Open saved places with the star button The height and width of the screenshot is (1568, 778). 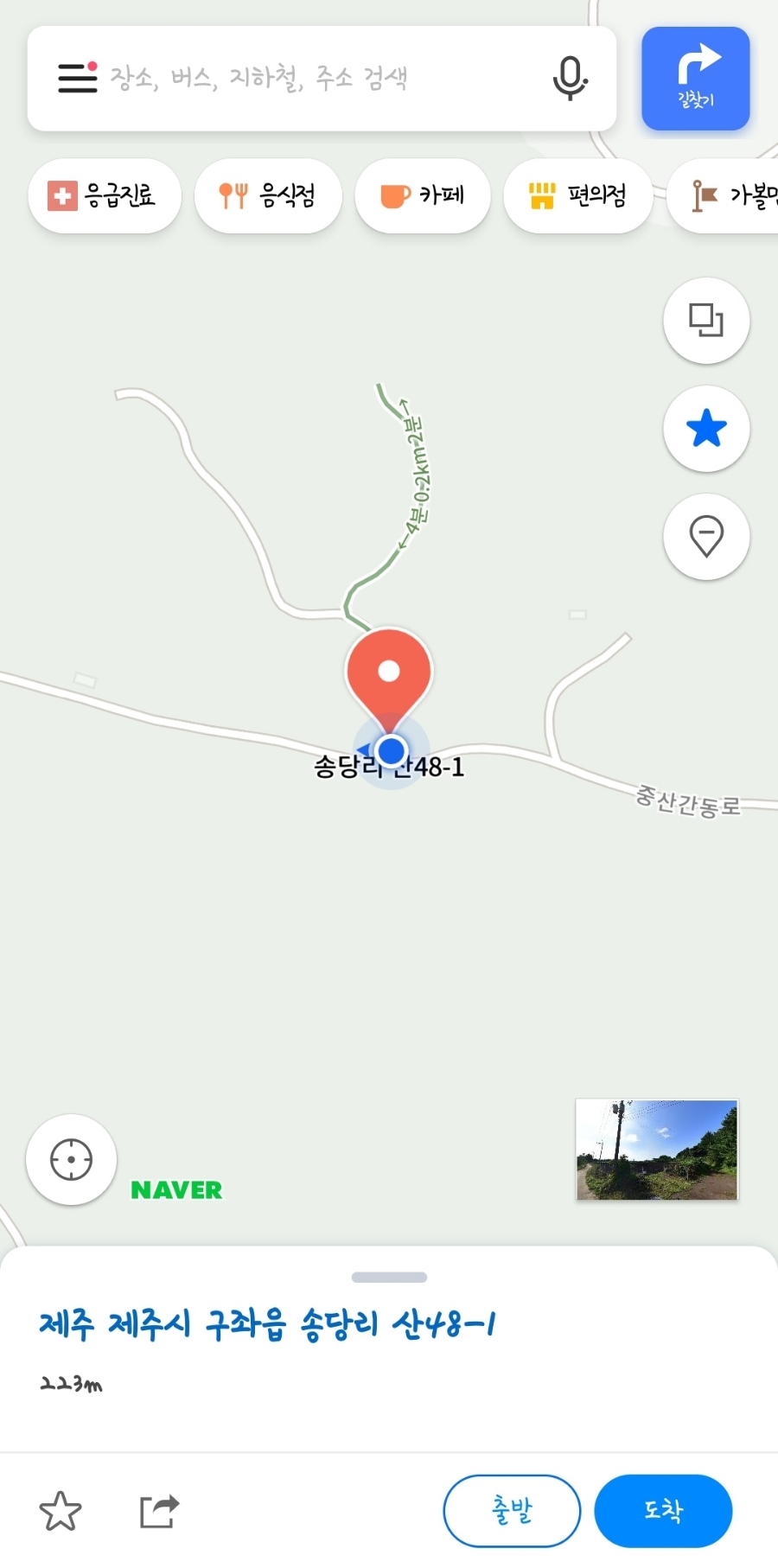pyautogui.click(x=706, y=429)
